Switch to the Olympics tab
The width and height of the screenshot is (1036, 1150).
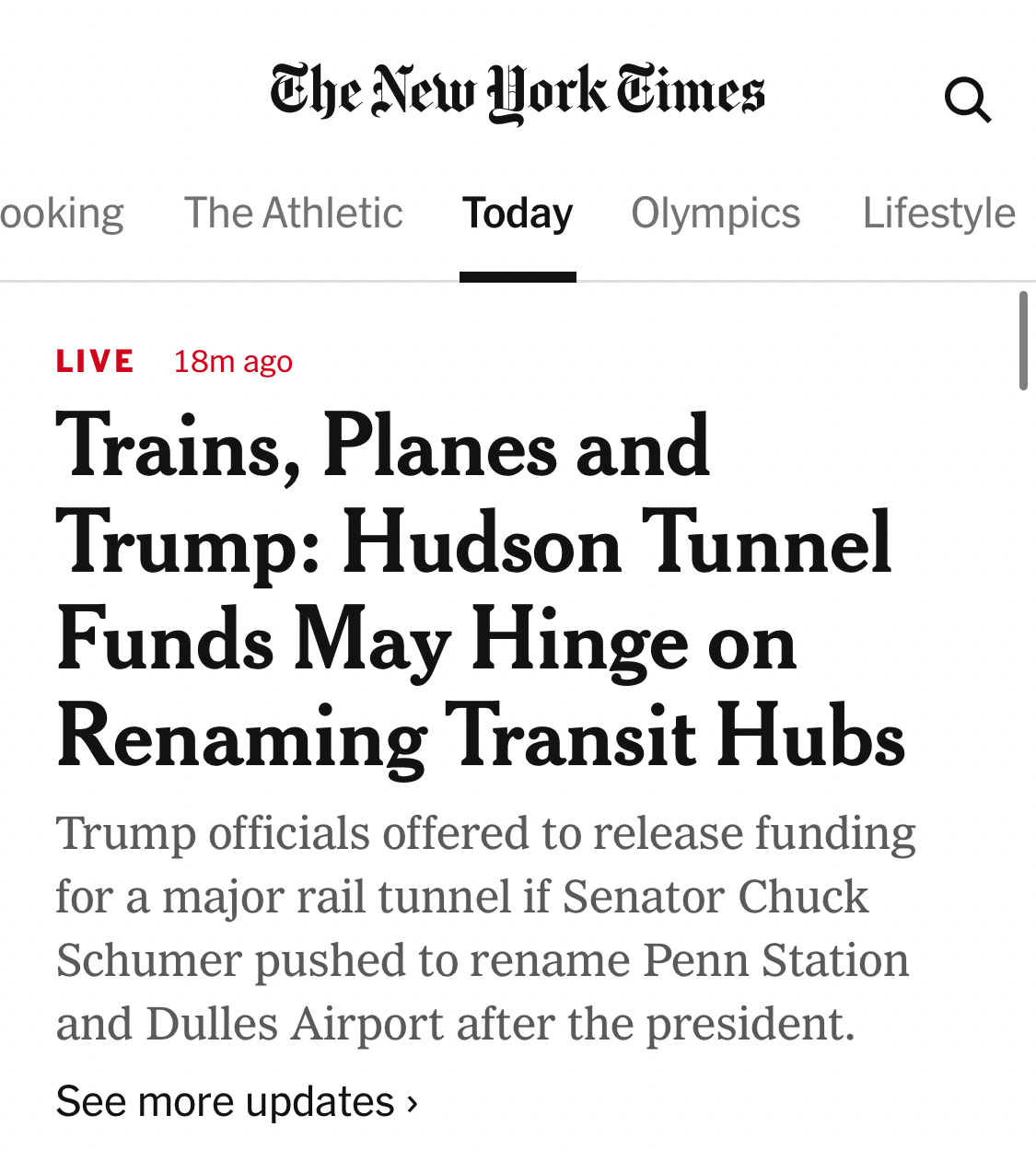pos(716,214)
